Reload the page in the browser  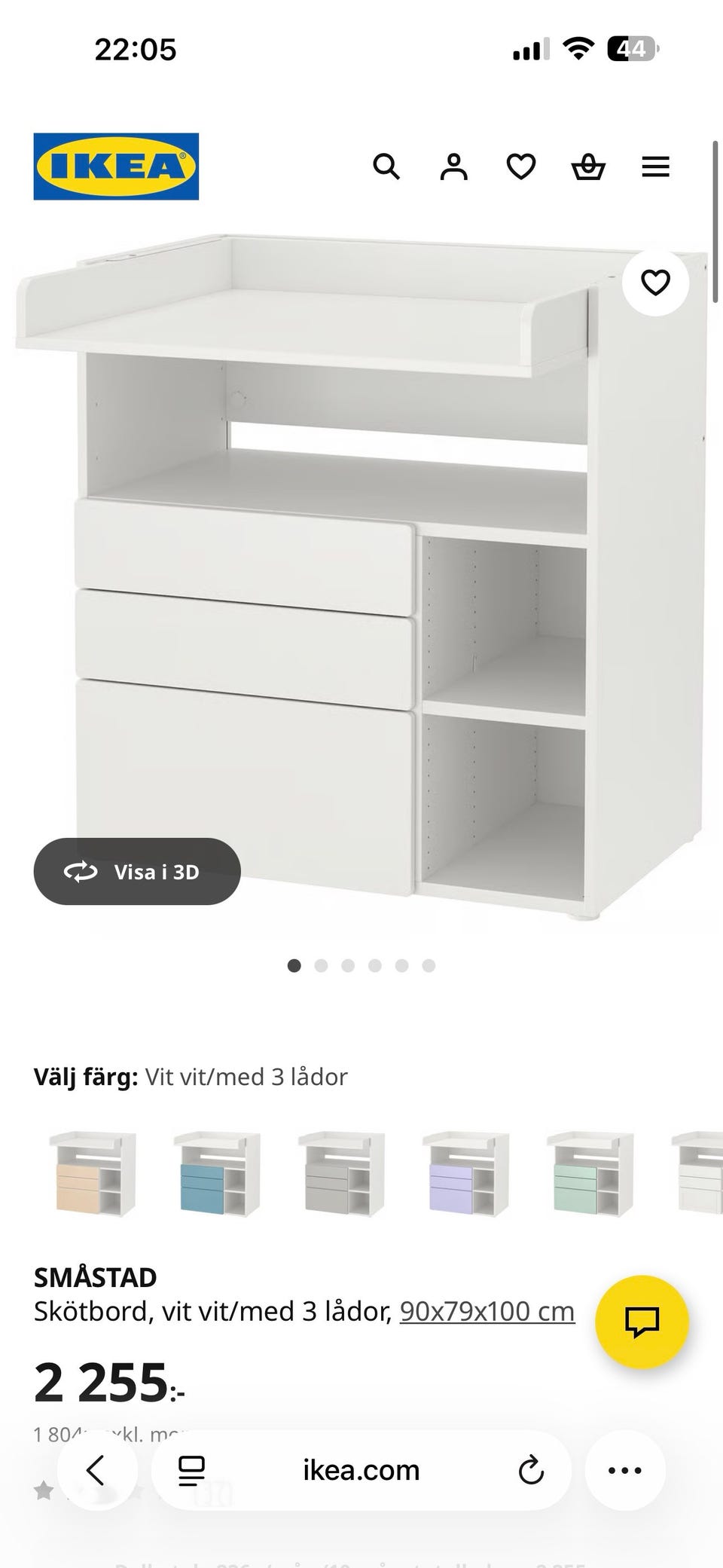coord(532,1469)
